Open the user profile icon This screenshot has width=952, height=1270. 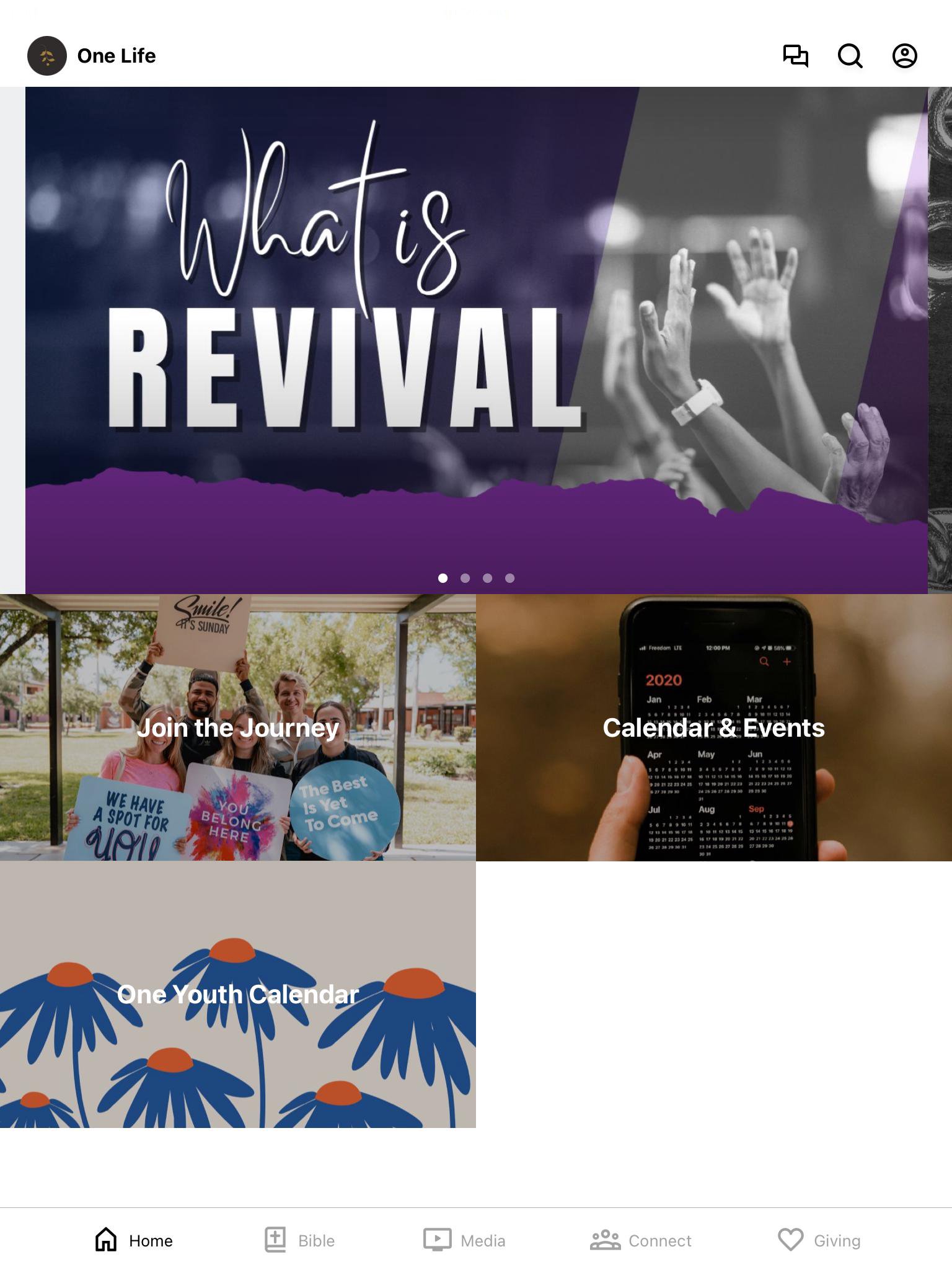(x=904, y=56)
